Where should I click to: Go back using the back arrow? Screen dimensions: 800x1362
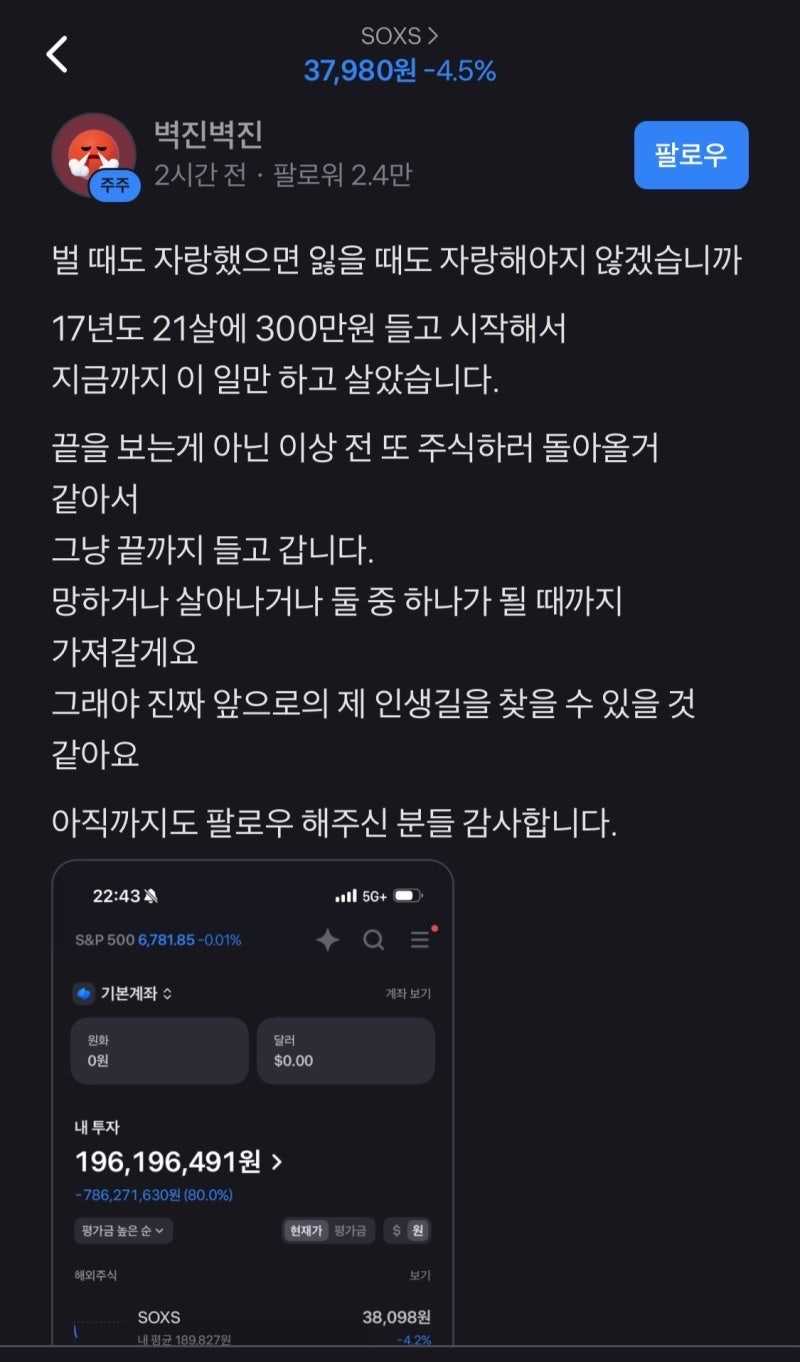coord(58,54)
